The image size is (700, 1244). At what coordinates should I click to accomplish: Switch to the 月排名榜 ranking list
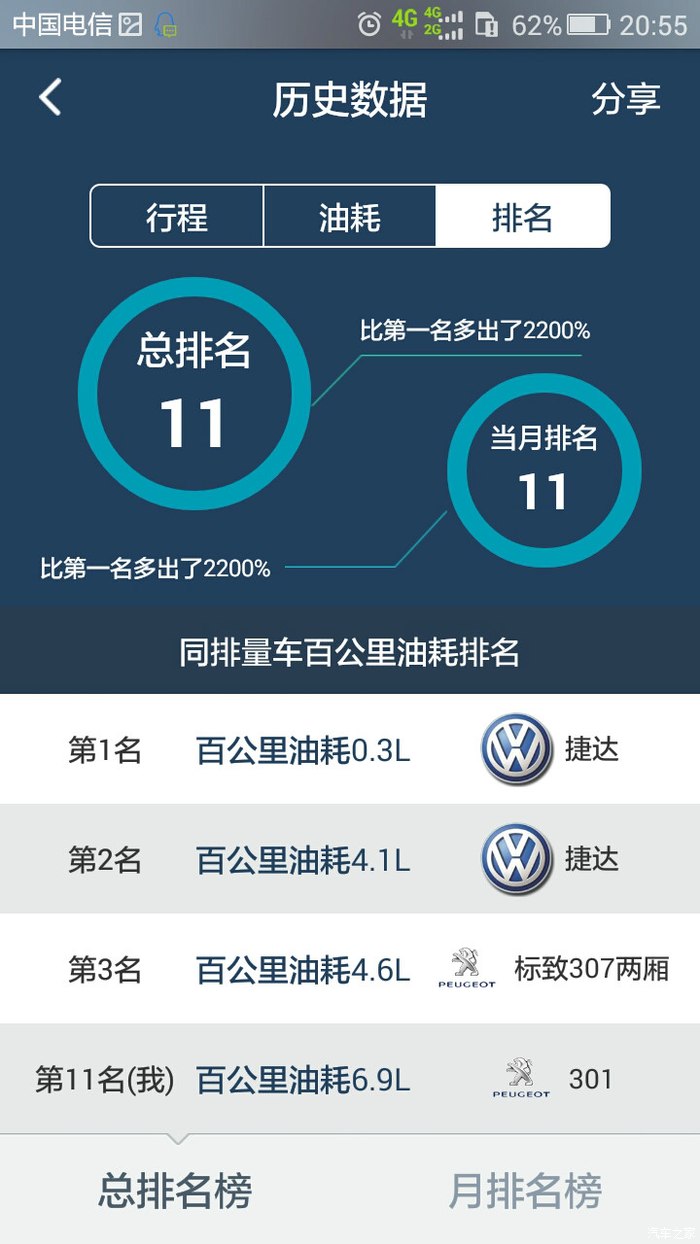(525, 1190)
